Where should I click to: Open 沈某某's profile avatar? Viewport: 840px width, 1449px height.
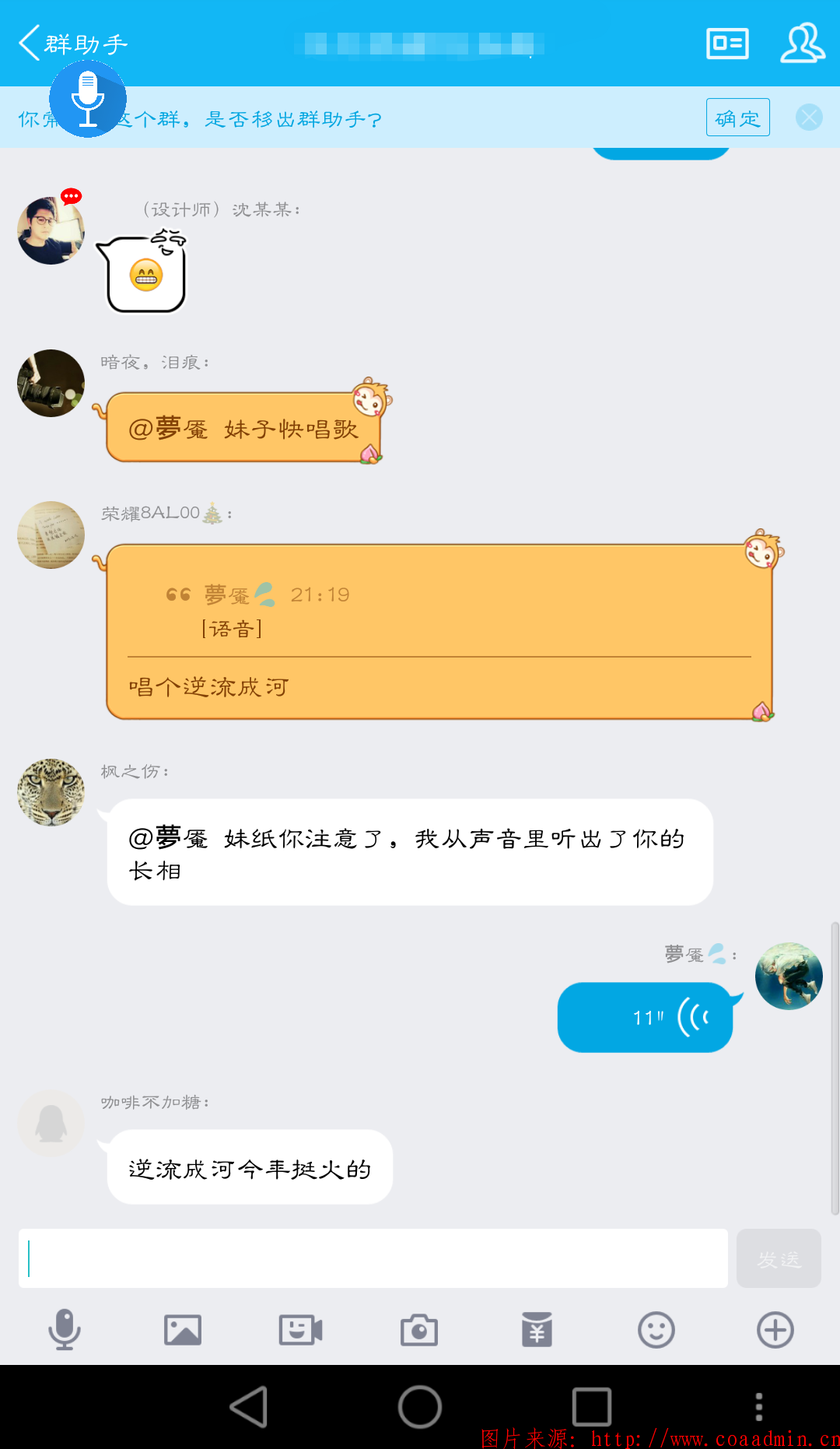click(x=51, y=230)
